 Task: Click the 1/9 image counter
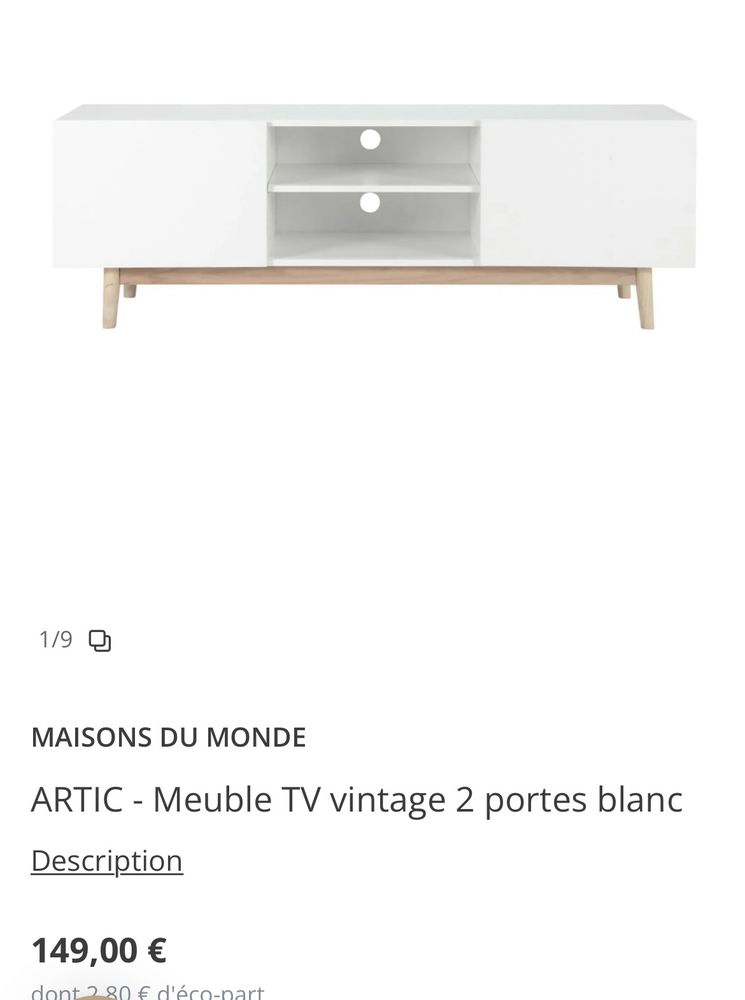pyautogui.click(x=54, y=640)
